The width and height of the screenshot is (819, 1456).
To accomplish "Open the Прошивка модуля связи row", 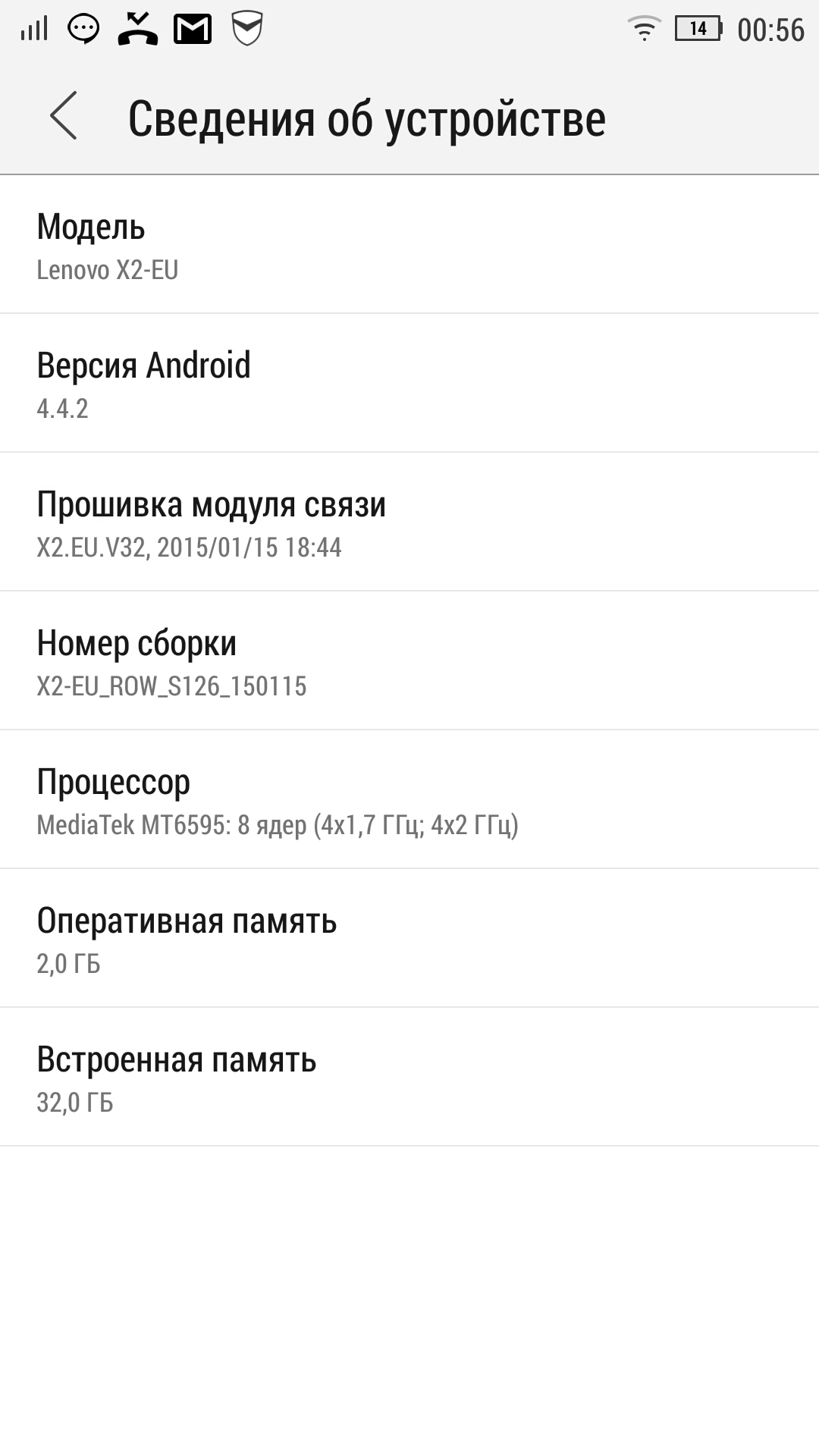I will pos(409,522).
